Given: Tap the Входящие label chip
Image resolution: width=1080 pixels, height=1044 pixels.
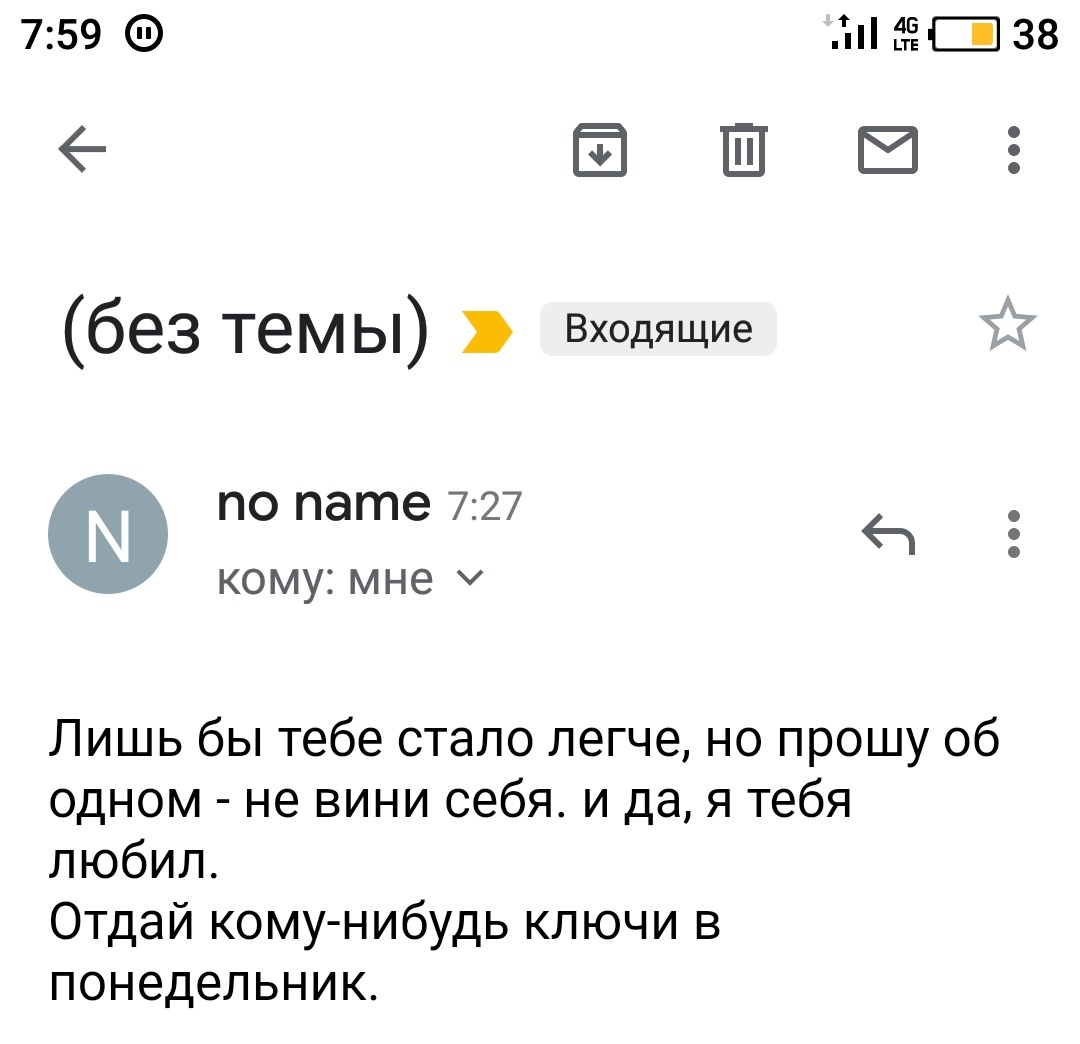Looking at the screenshot, I should [x=658, y=329].
